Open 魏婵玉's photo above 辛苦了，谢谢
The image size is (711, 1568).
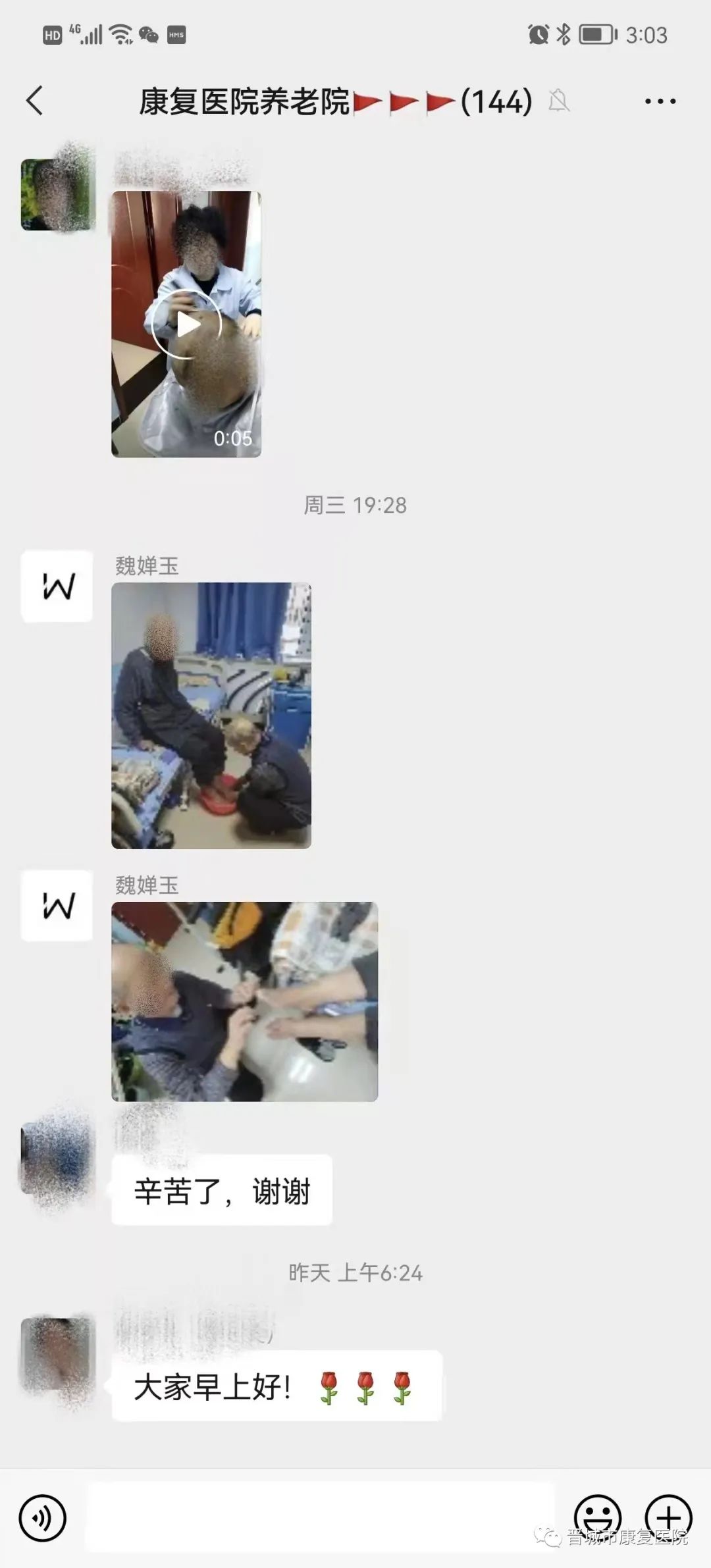coord(244,1001)
